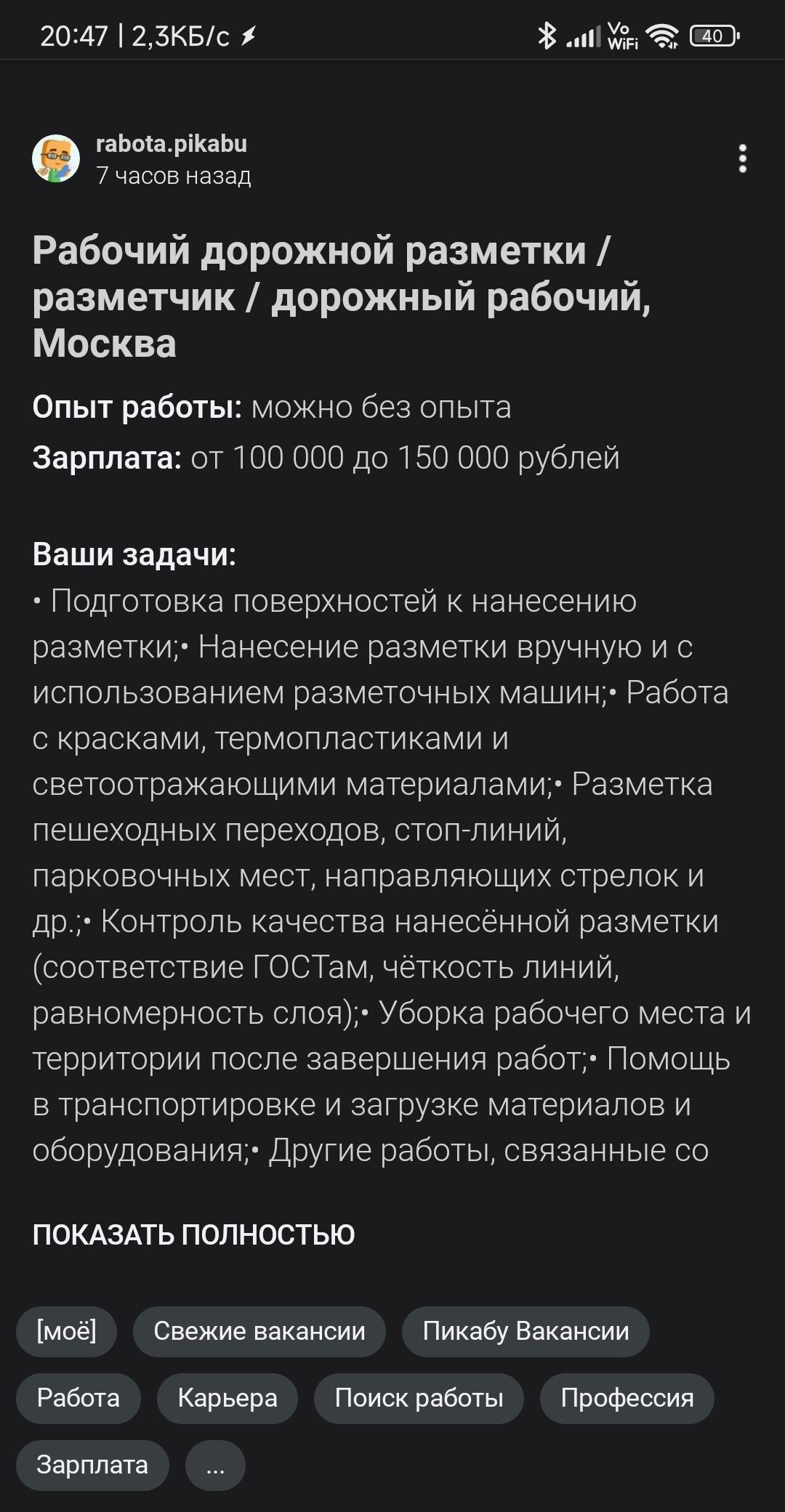The image size is (785, 1512).
Task: Expand post with ПОКАЗАТЬ ПОЛНОСТЬЮ
Action: pos(193,1234)
